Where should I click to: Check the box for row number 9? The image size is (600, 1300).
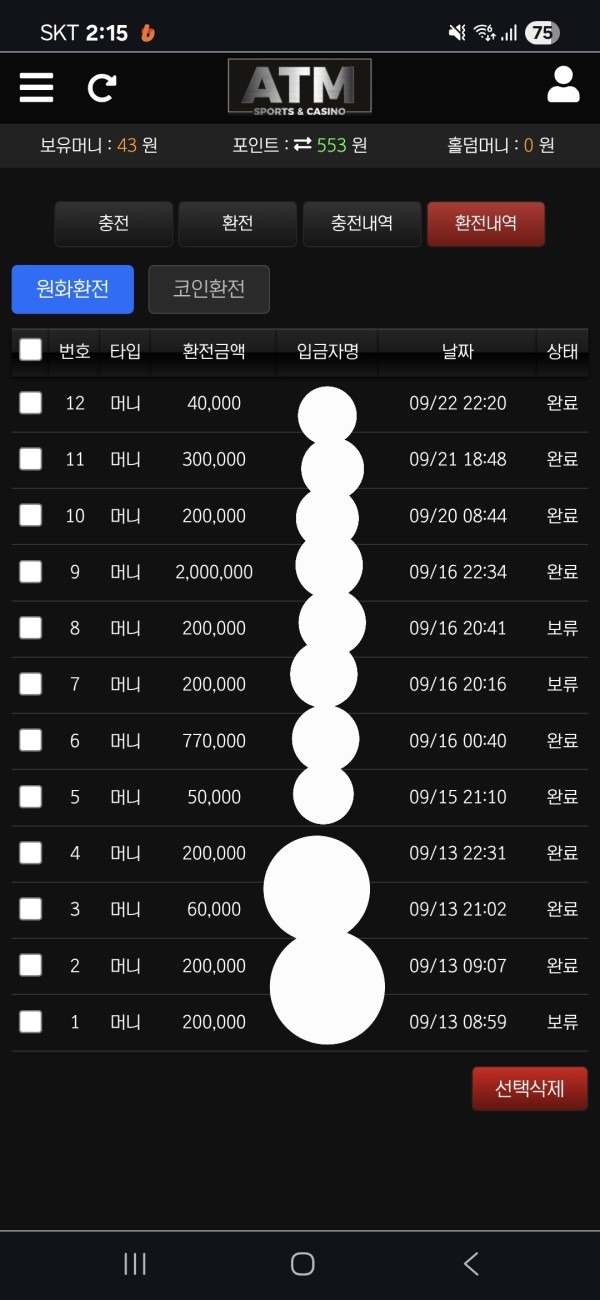coord(31,572)
